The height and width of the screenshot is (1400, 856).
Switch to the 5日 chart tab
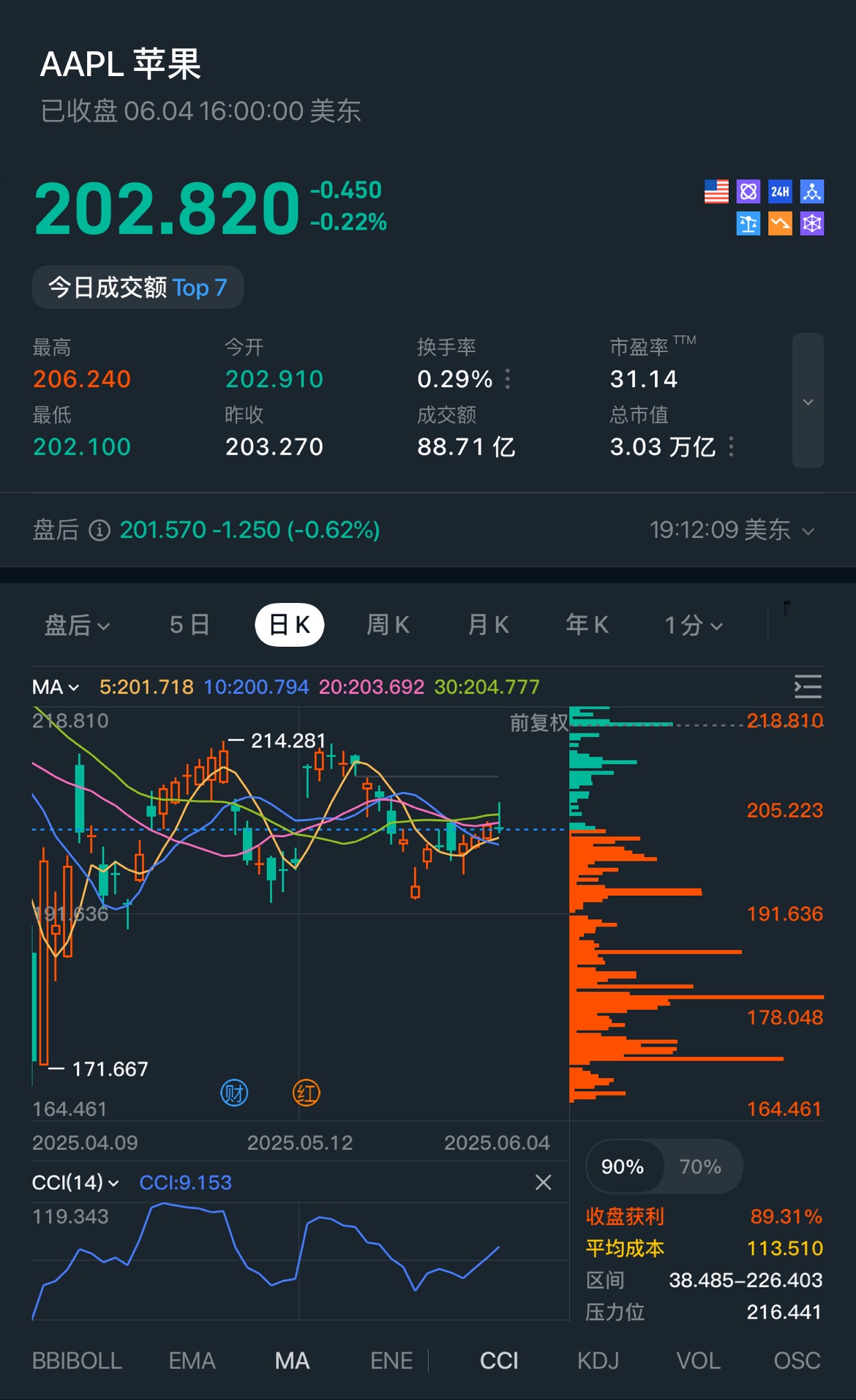[x=189, y=625]
